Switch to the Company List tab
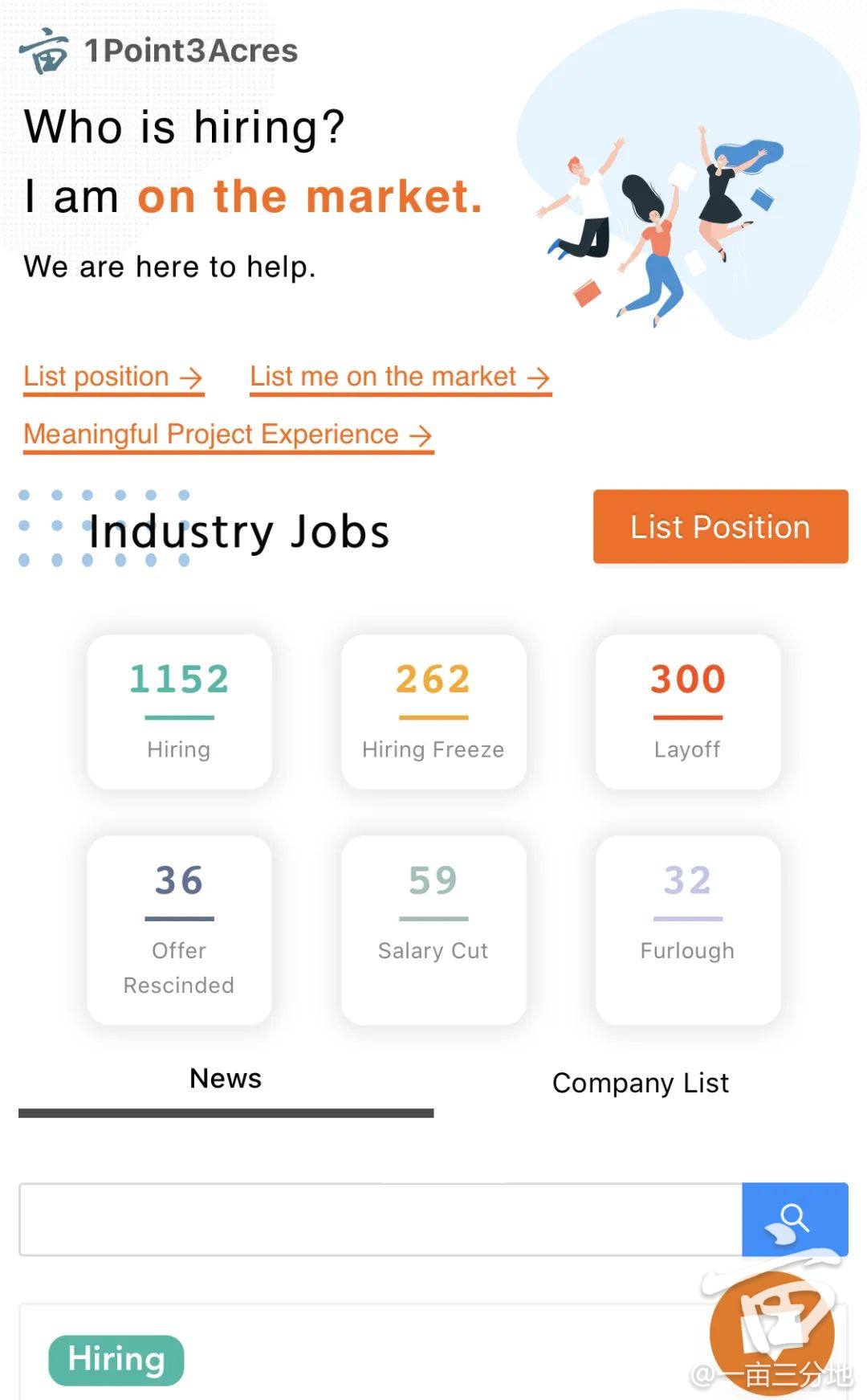Screen dimensions: 867x1400 [x=641, y=1083]
